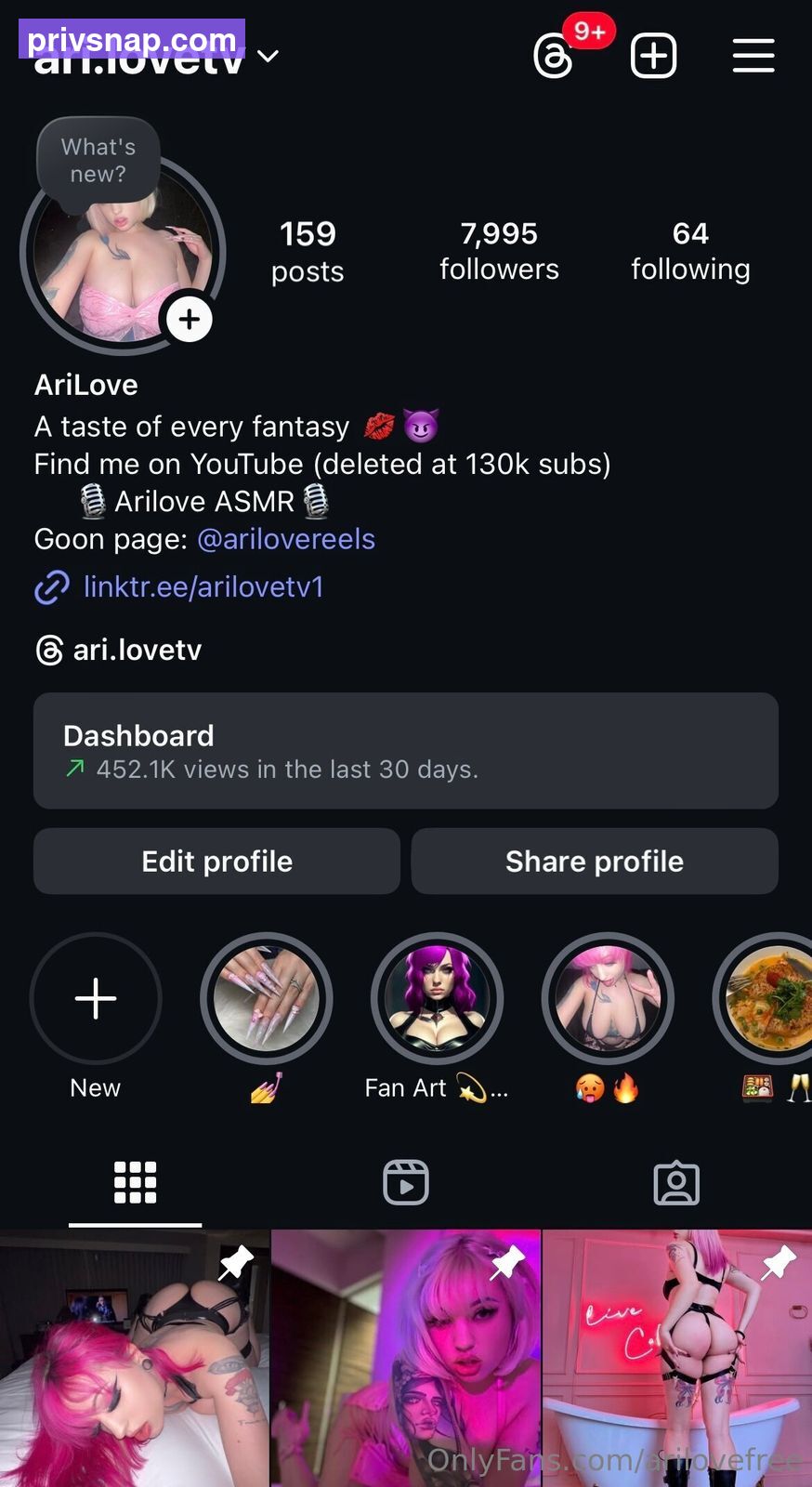Expand the account switcher chevron
This screenshot has width=812, height=1487.
point(268,57)
